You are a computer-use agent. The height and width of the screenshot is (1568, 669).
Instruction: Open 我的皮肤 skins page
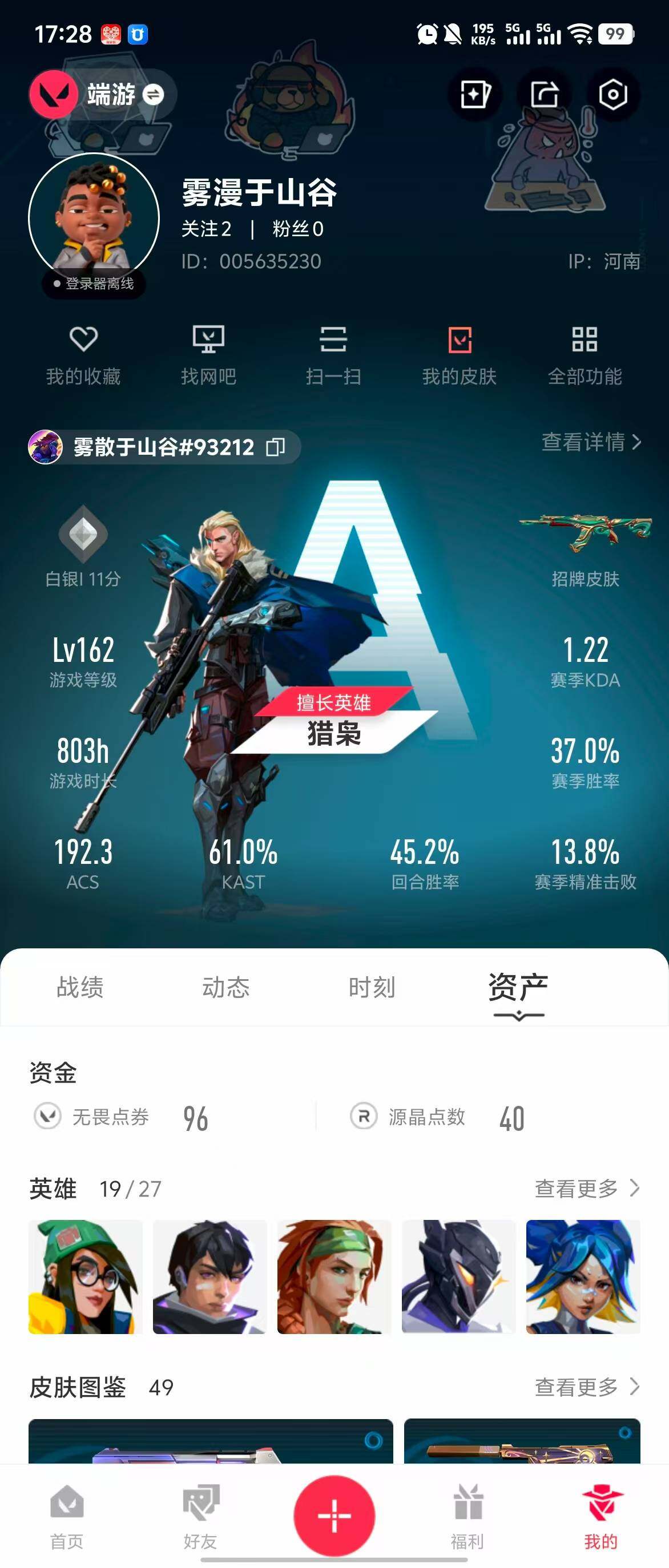click(460, 355)
